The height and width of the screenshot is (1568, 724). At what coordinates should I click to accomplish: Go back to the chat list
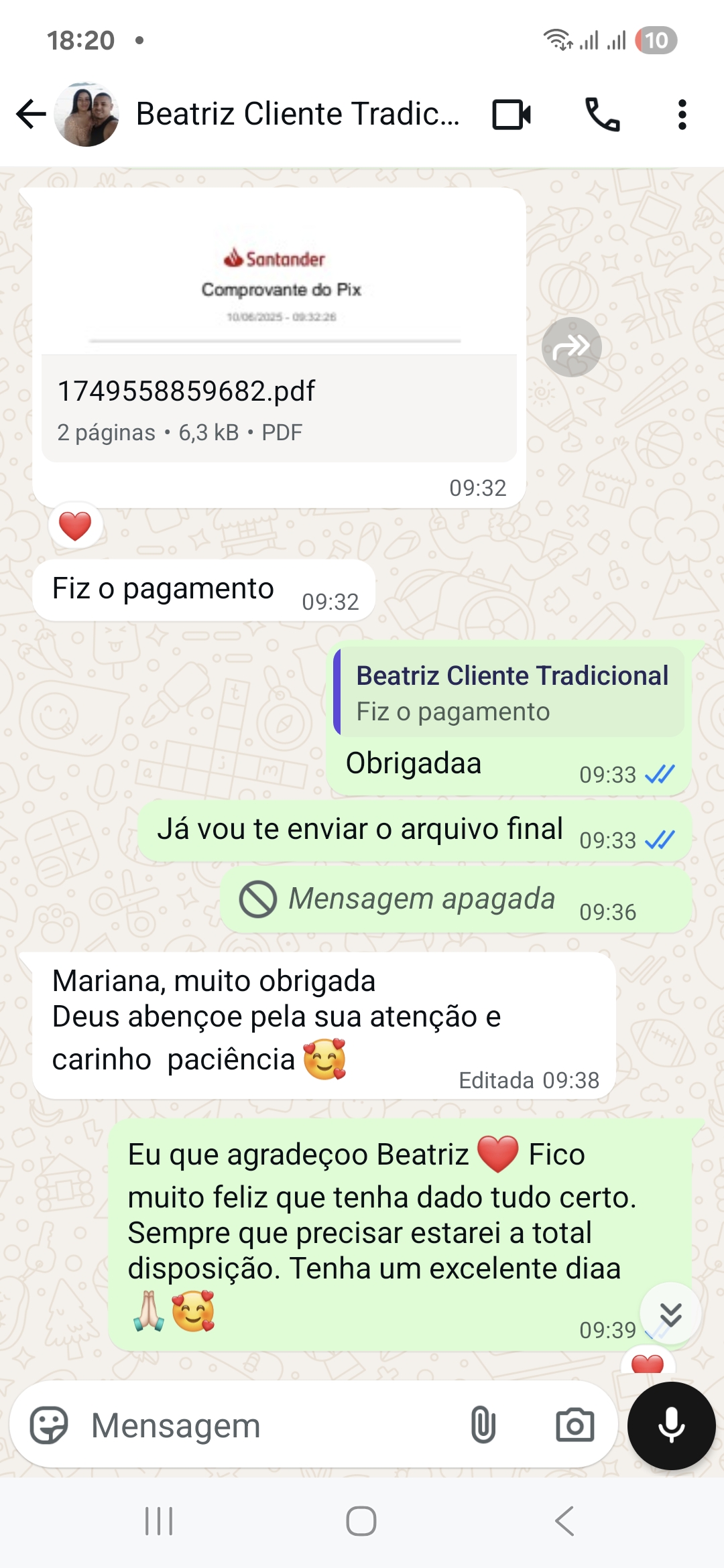[x=31, y=114]
